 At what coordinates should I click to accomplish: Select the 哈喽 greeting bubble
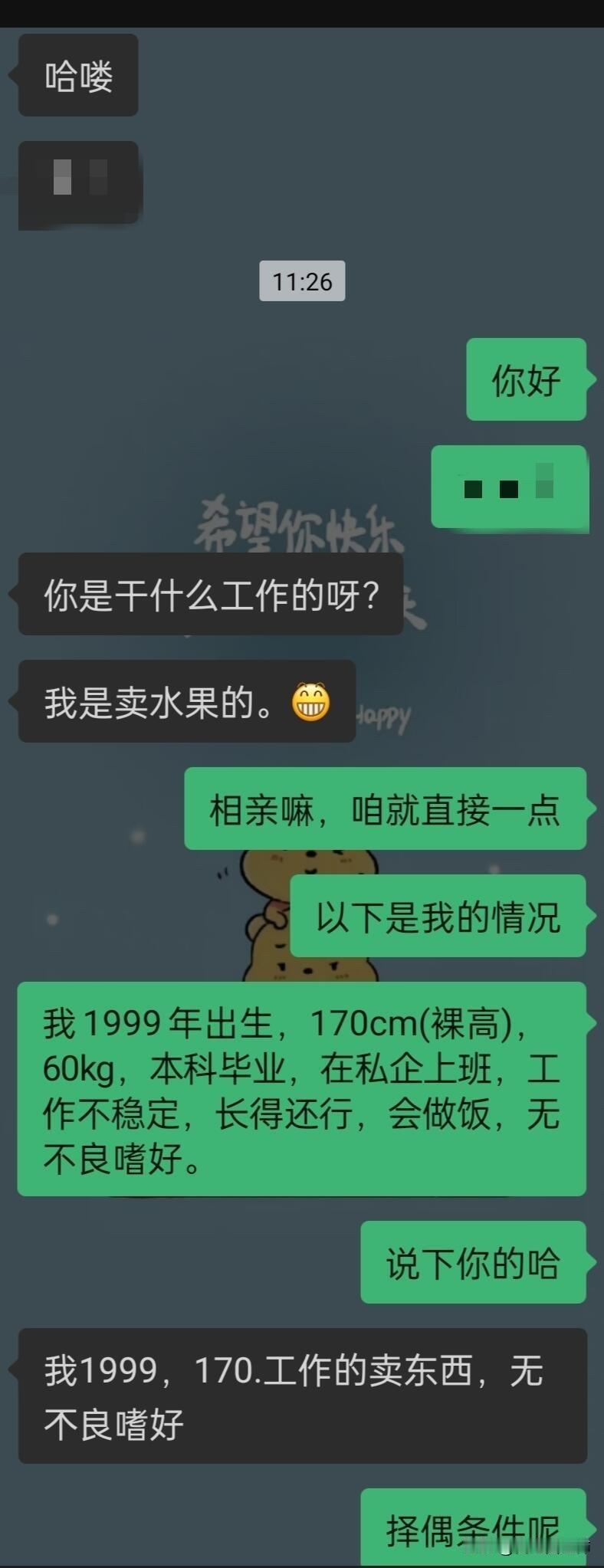[x=77, y=74]
